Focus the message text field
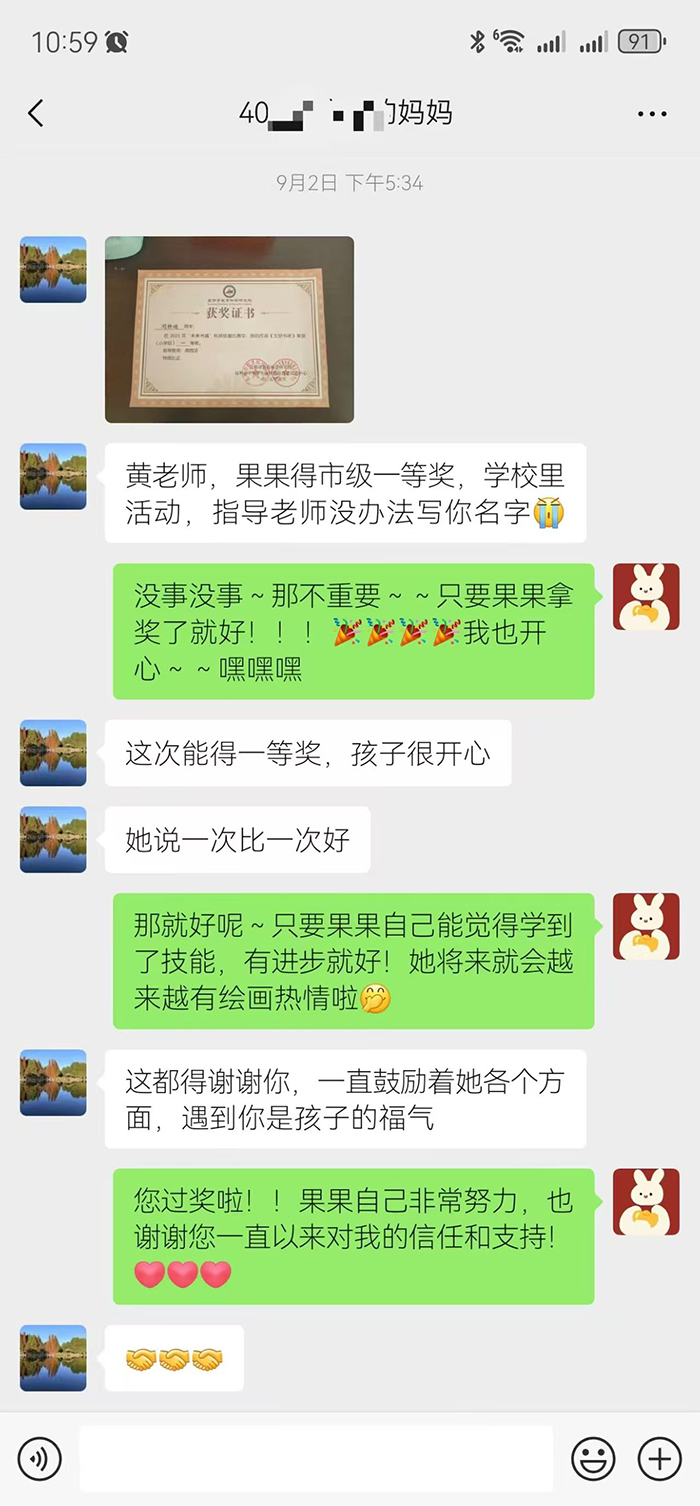The height and width of the screenshot is (1506, 700). 315,1459
